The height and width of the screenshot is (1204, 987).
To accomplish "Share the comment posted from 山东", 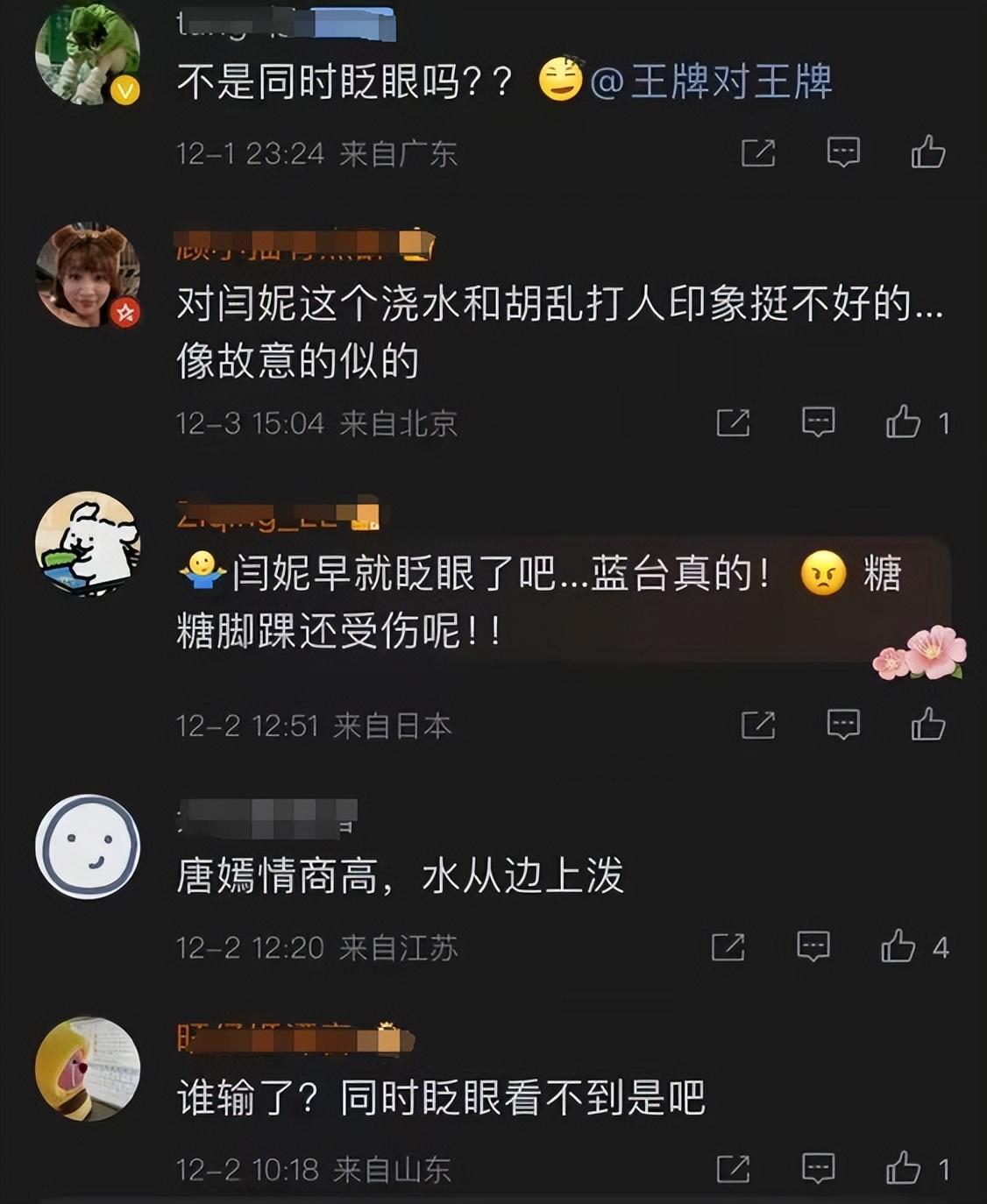I will click(x=733, y=1168).
